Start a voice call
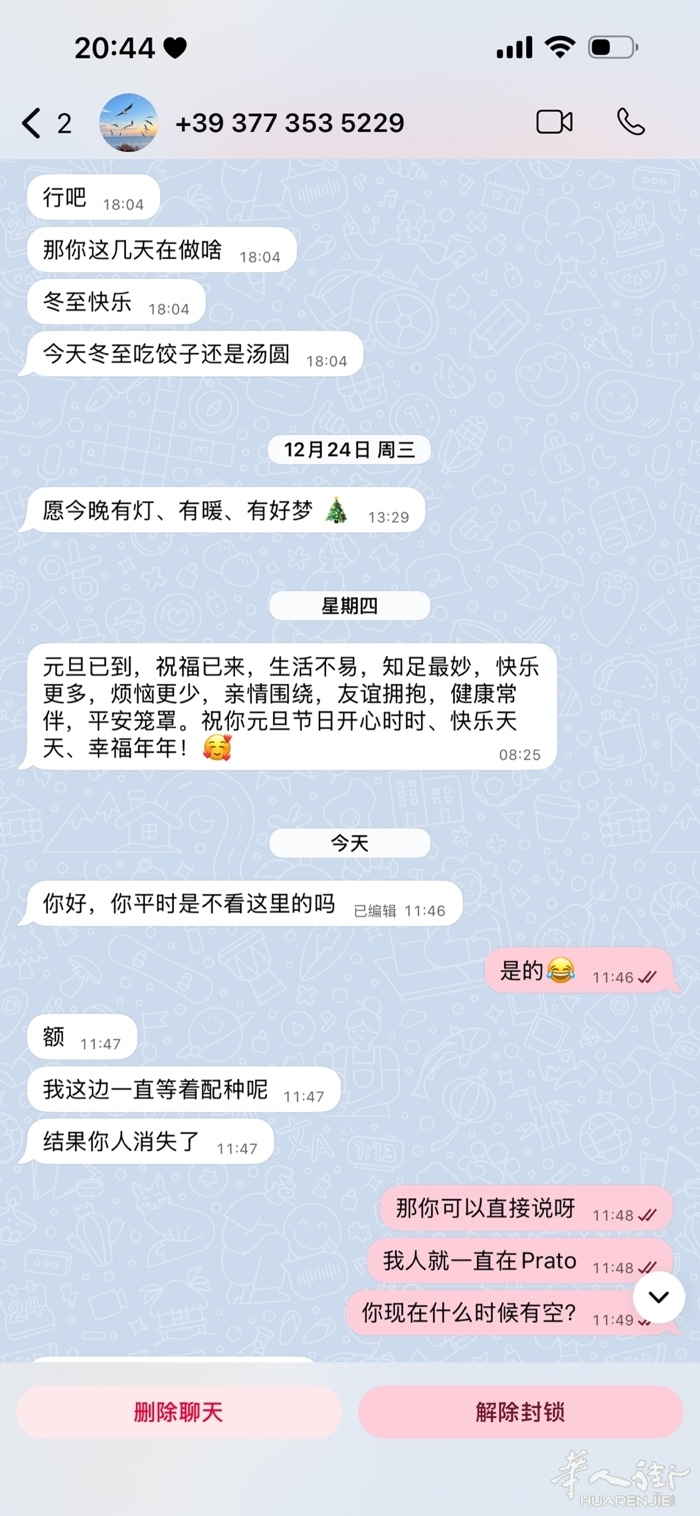Viewport: 700px width, 1516px height. point(631,122)
